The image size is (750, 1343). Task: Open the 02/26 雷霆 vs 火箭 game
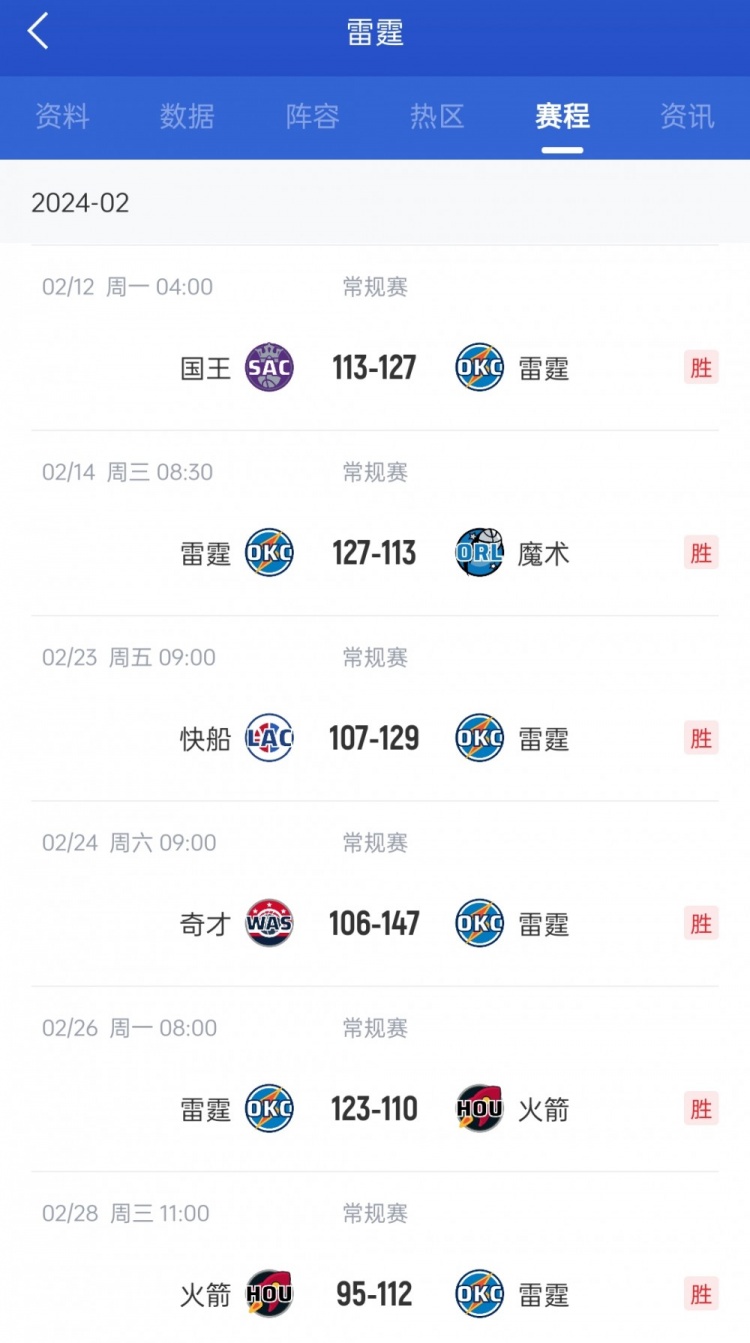pyautogui.click(x=375, y=1108)
